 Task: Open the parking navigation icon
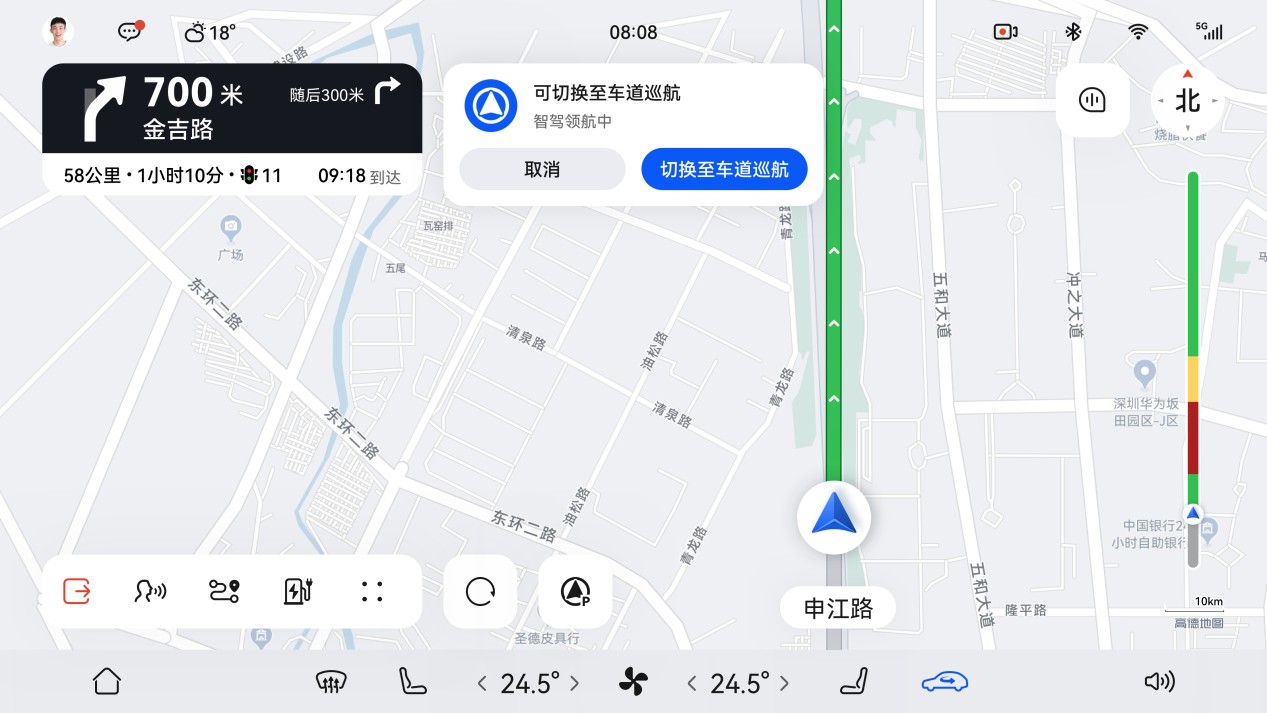(x=575, y=592)
